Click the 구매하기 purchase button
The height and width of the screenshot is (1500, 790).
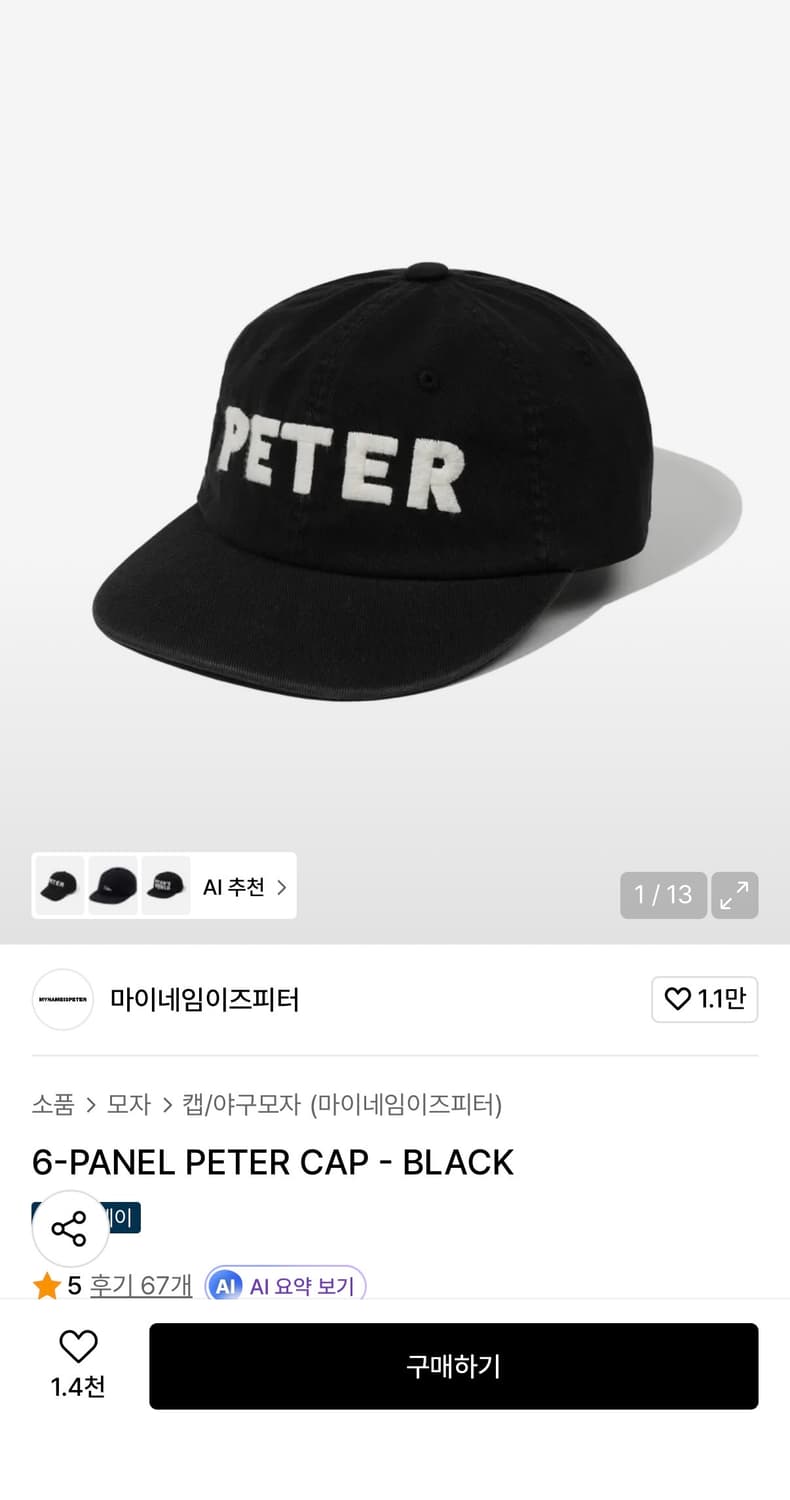[x=454, y=1366]
